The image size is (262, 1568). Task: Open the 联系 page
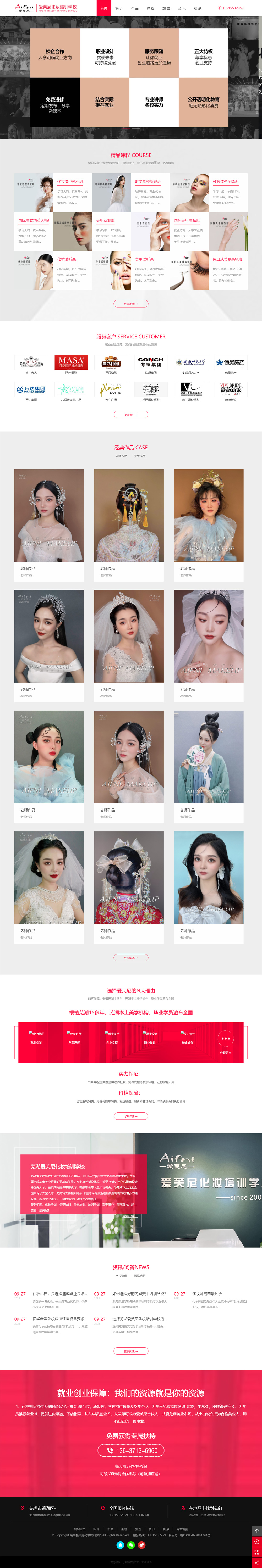tap(197, 8)
